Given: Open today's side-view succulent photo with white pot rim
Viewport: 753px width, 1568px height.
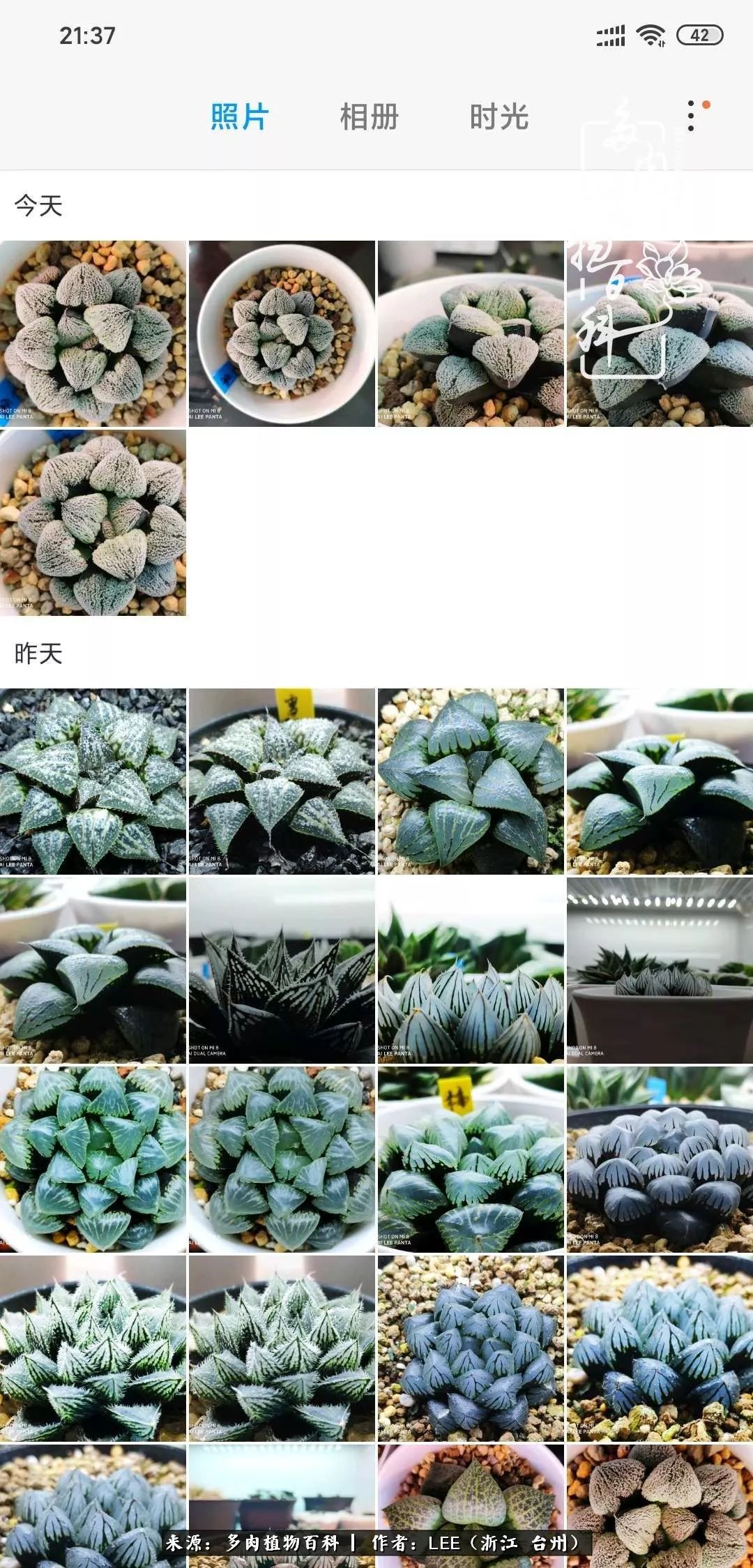Looking at the screenshot, I should click(x=471, y=333).
